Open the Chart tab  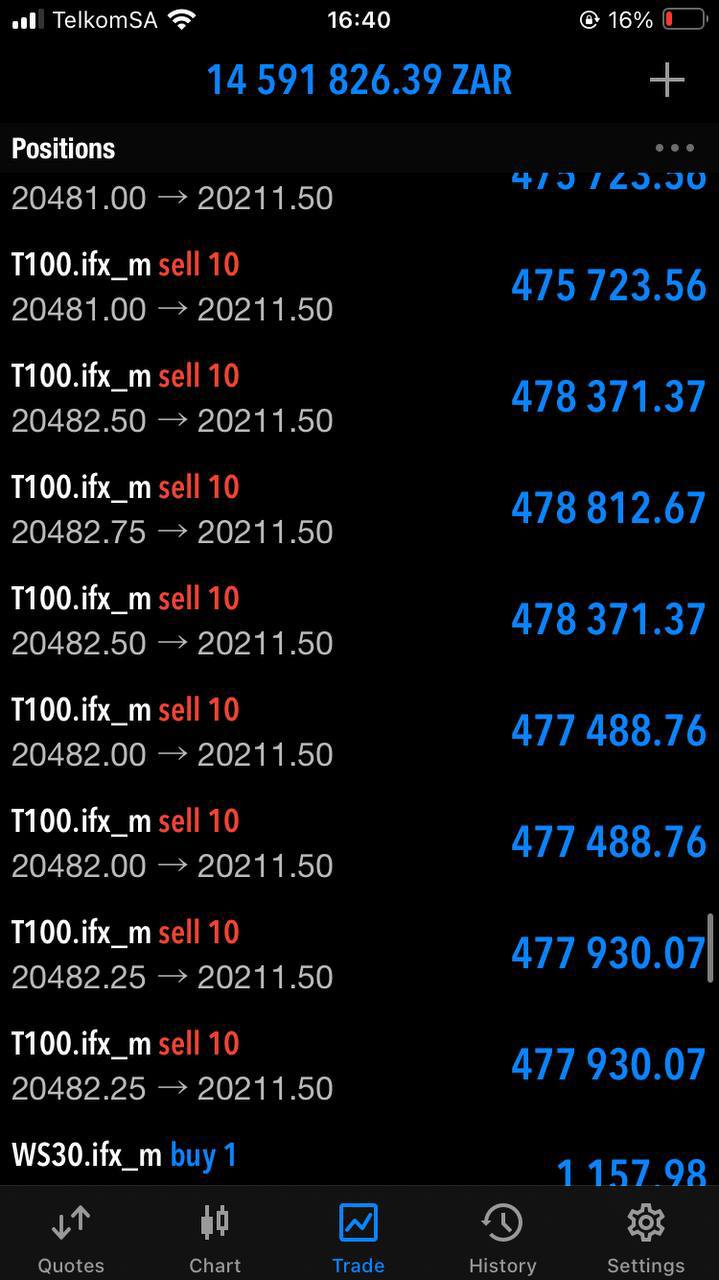(215, 1238)
